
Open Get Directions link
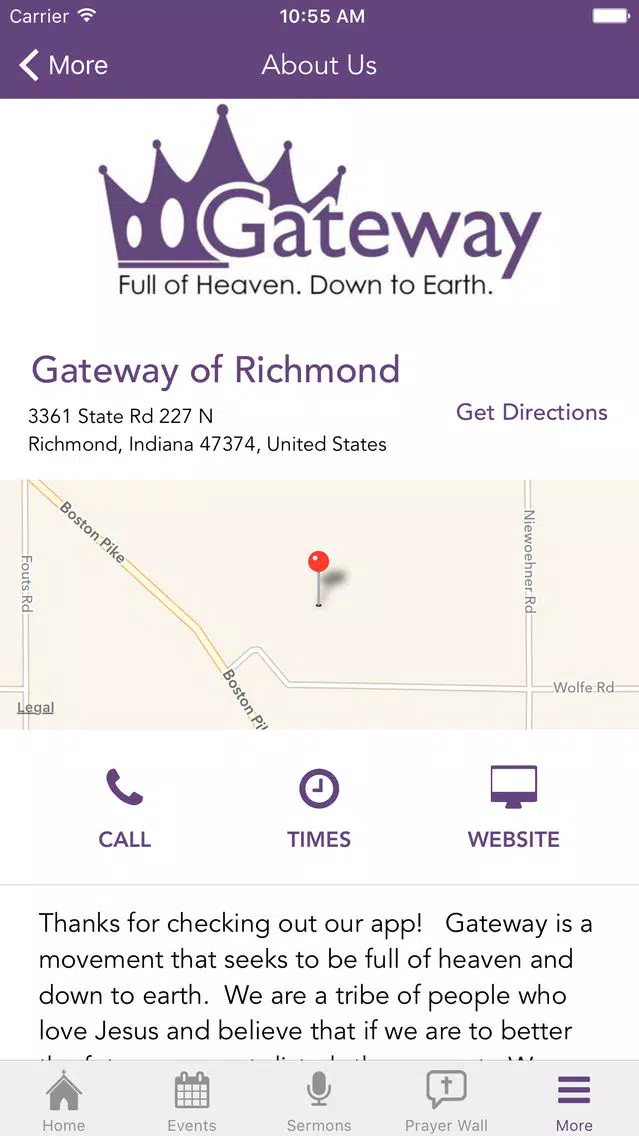point(532,412)
